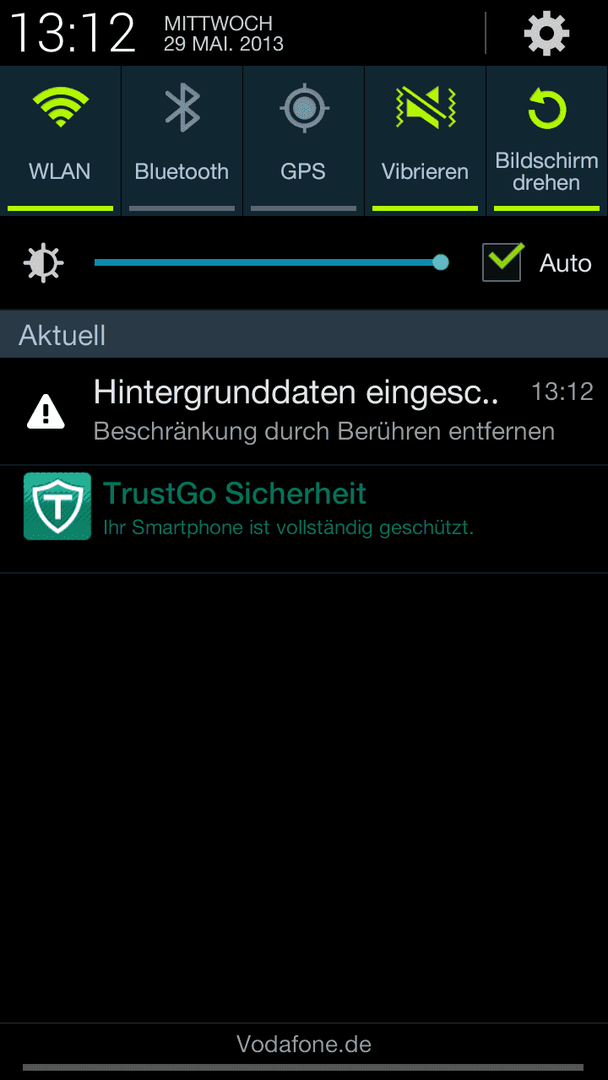Open settings via the gear icon
This screenshot has width=608, height=1080.
546,35
